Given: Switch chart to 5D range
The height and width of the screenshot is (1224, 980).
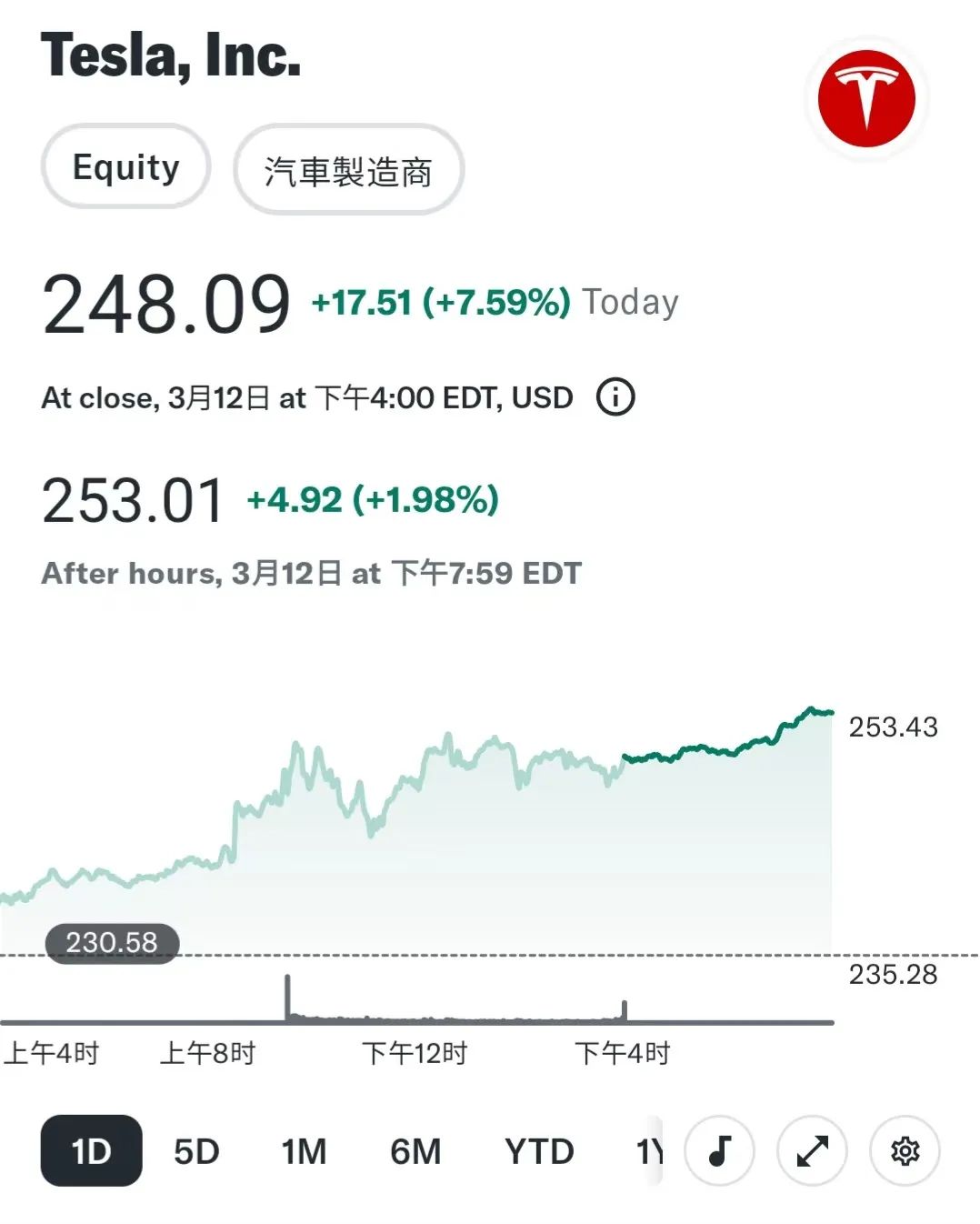Looking at the screenshot, I should click(x=196, y=1151).
